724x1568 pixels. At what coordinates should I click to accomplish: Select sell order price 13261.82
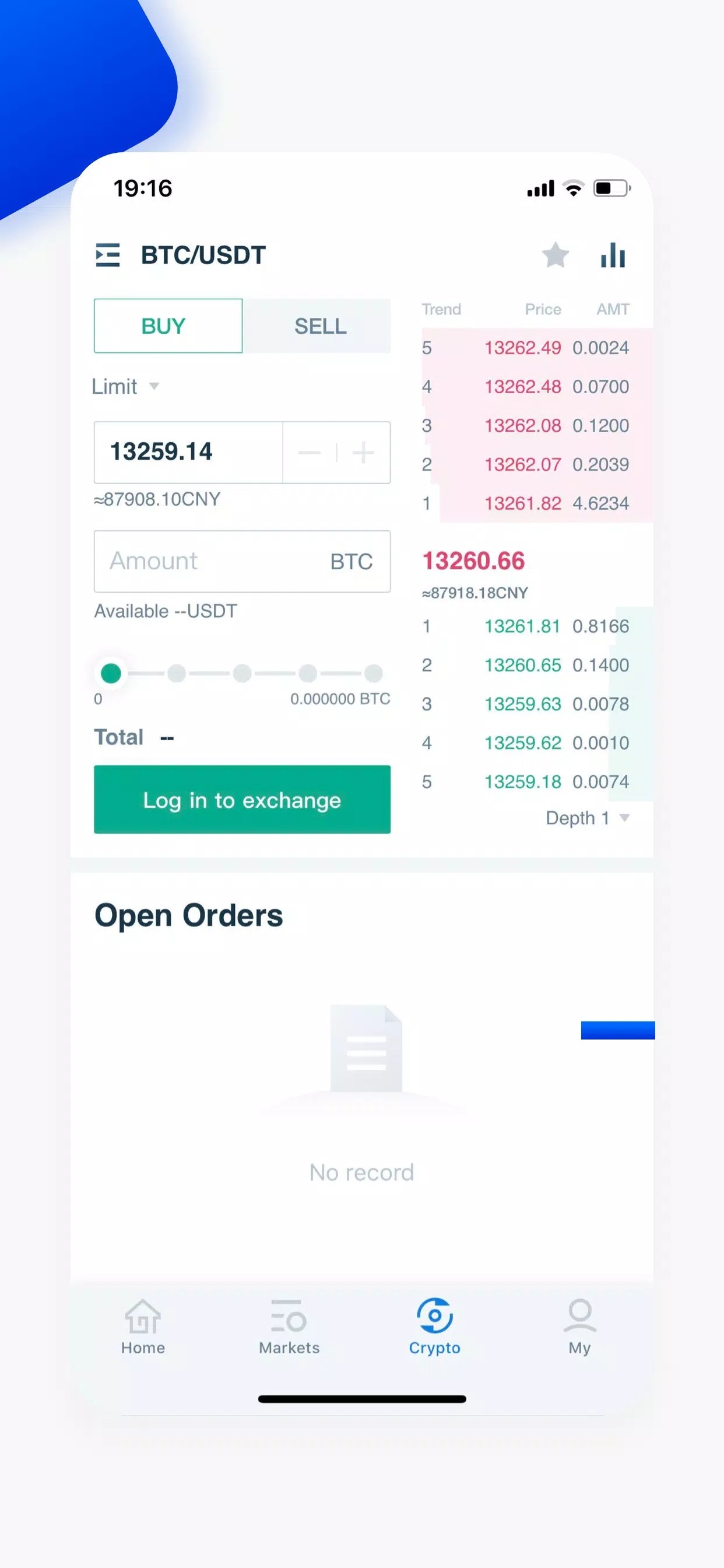tap(524, 503)
